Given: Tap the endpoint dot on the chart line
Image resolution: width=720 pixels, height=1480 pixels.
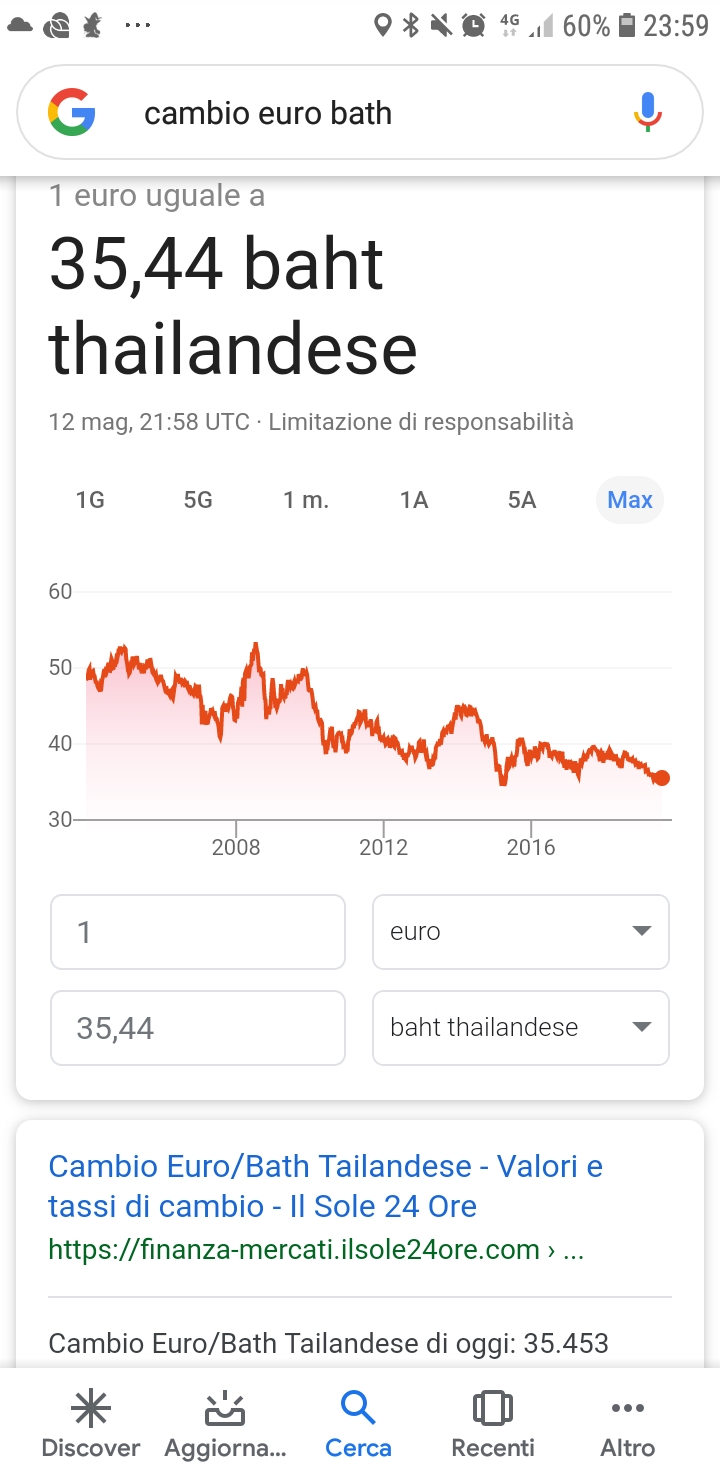Looking at the screenshot, I should pyautogui.click(x=661, y=777).
